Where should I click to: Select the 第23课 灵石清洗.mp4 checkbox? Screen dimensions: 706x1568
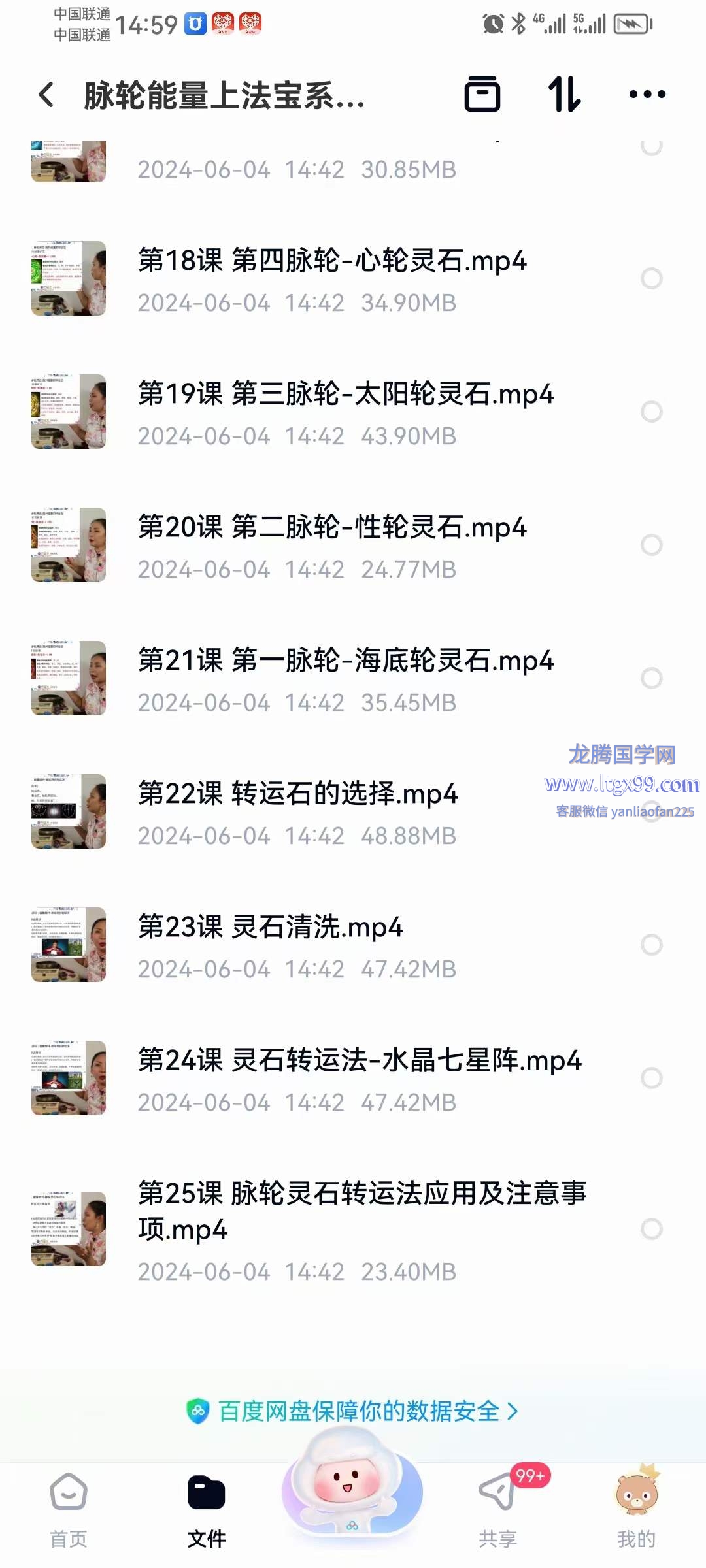[651, 945]
